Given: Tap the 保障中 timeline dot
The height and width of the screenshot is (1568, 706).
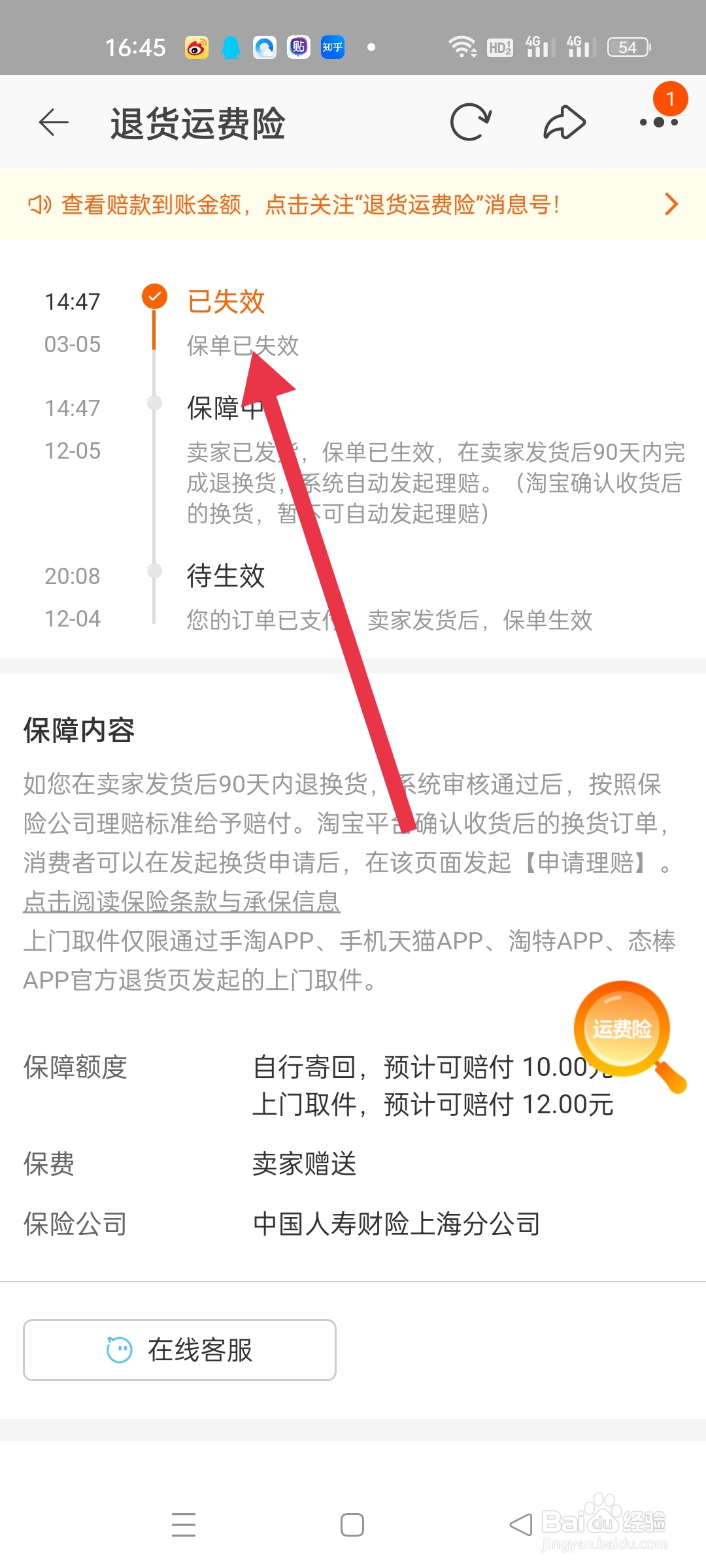Looking at the screenshot, I should pos(155,403).
